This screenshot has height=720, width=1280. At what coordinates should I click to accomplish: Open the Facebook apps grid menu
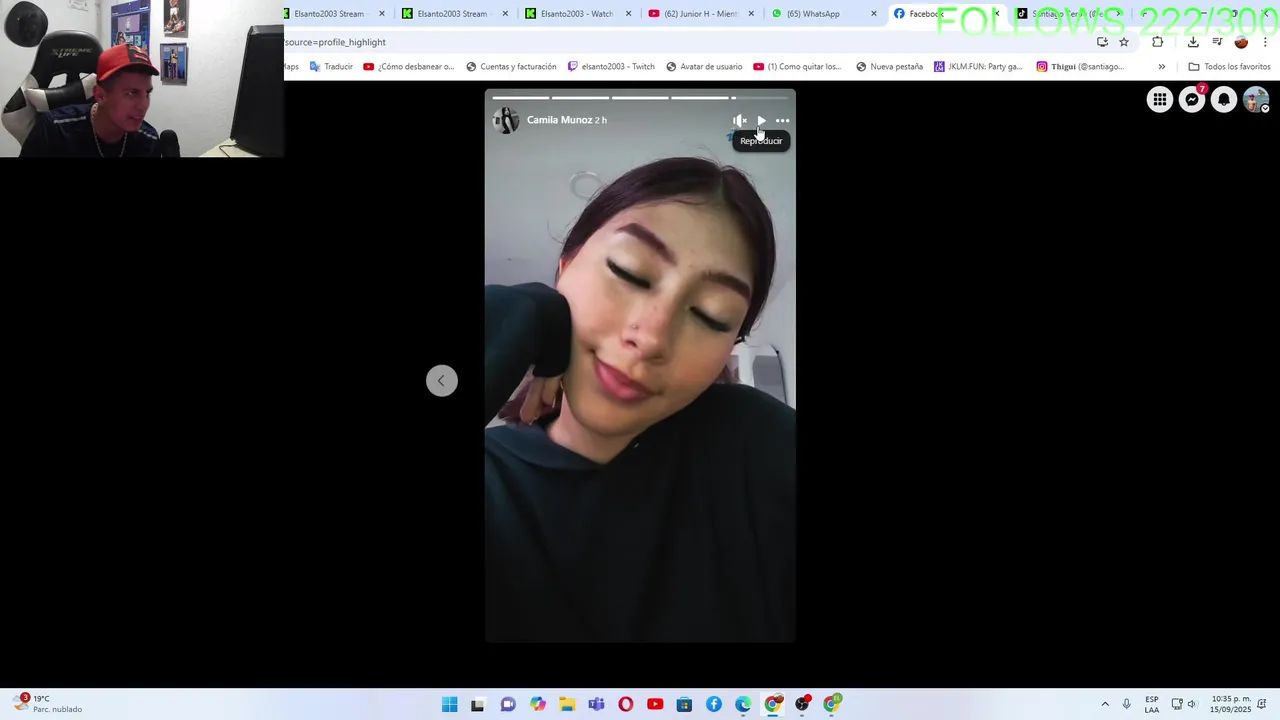pos(1159,100)
